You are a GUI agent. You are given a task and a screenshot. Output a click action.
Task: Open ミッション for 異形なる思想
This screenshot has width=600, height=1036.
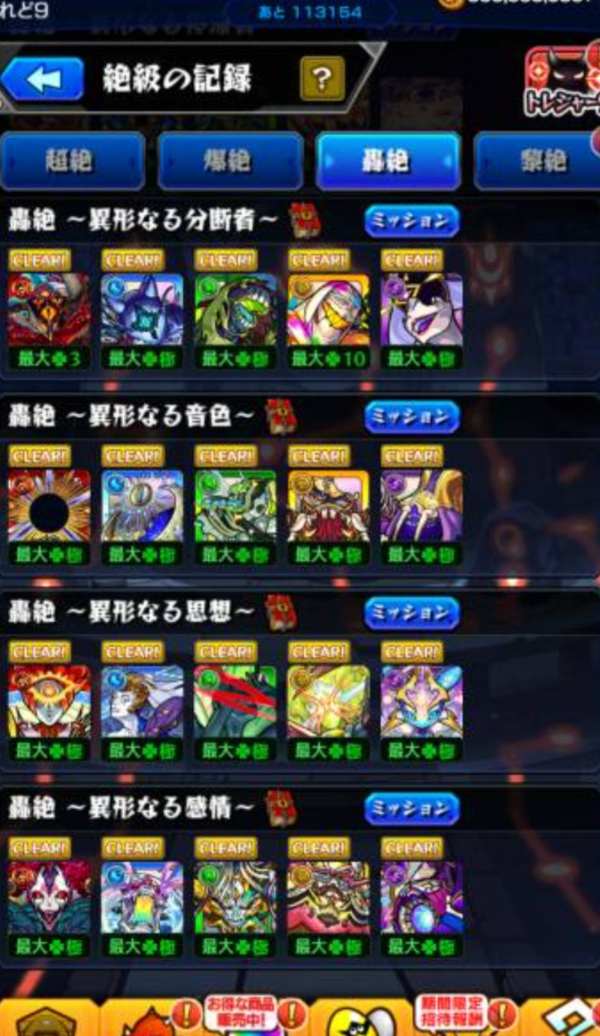411,612
